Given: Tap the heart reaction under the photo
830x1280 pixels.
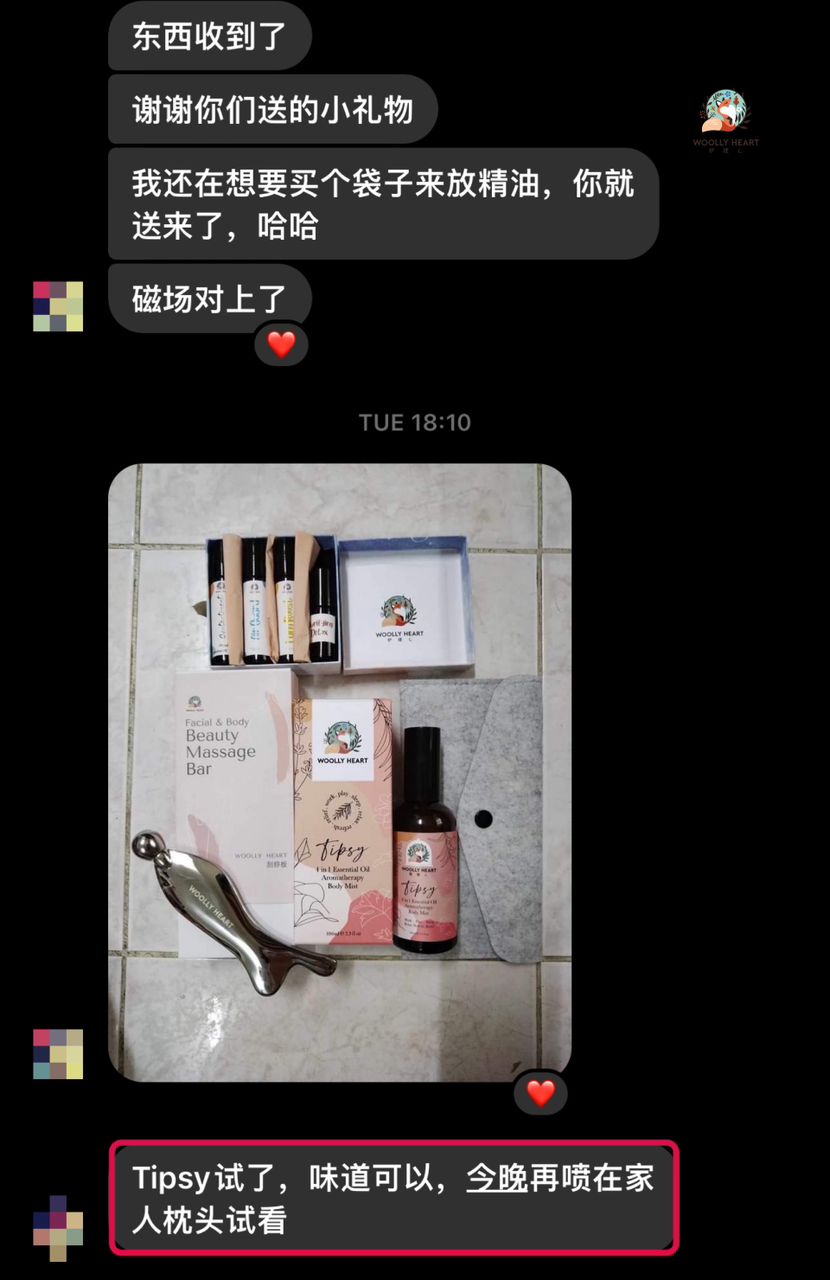Looking at the screenshot, I should point(540,1092).
